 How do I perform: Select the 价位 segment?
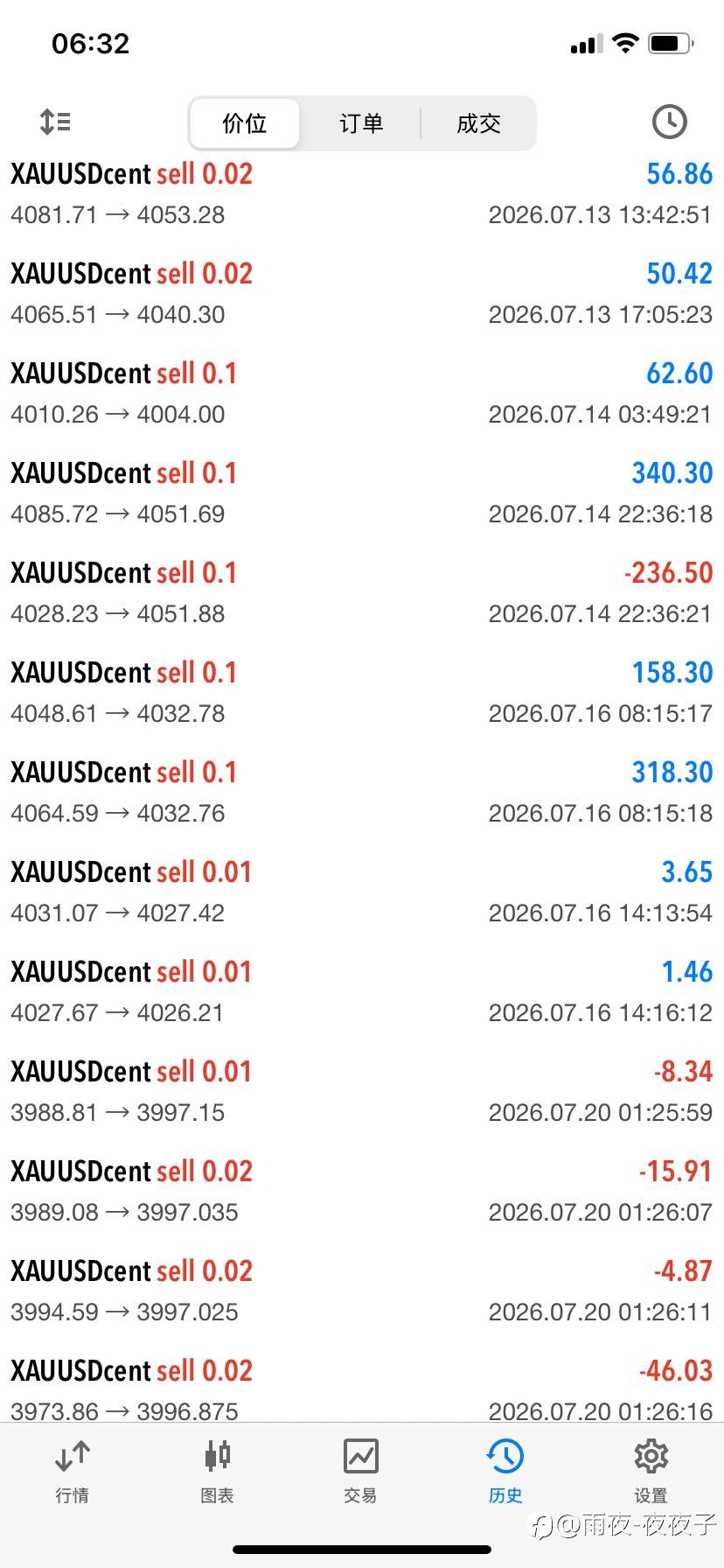click(x=245, y=123)
